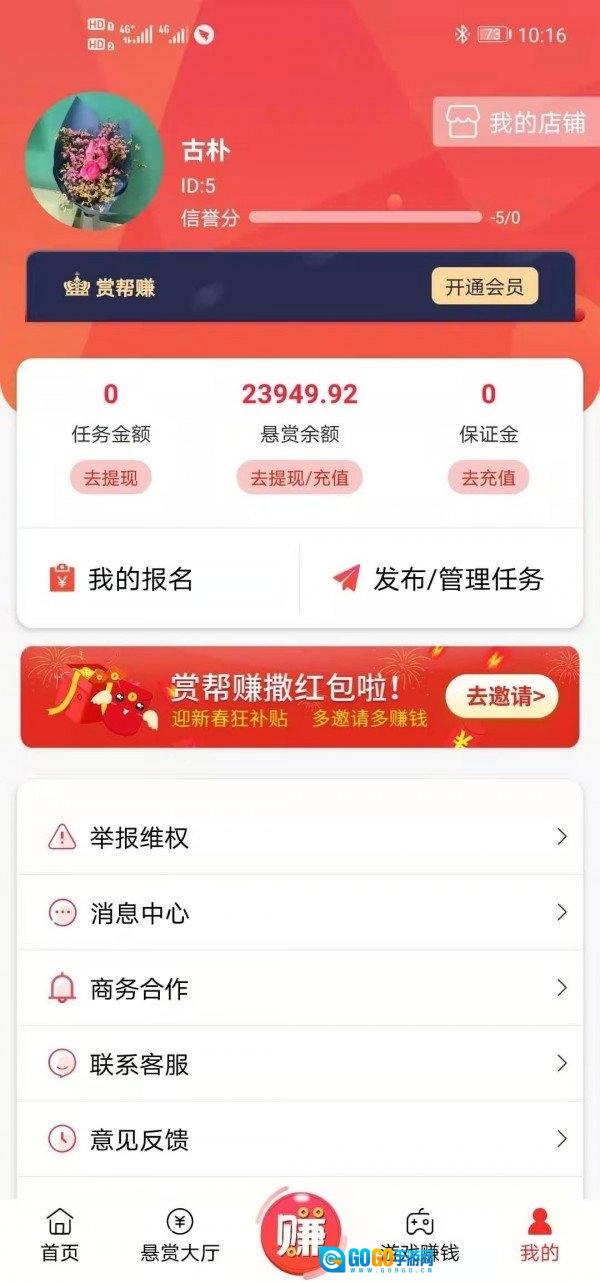Open 消息中心 row
This screenshot has height=1283, width=600.
coord(300,912)
